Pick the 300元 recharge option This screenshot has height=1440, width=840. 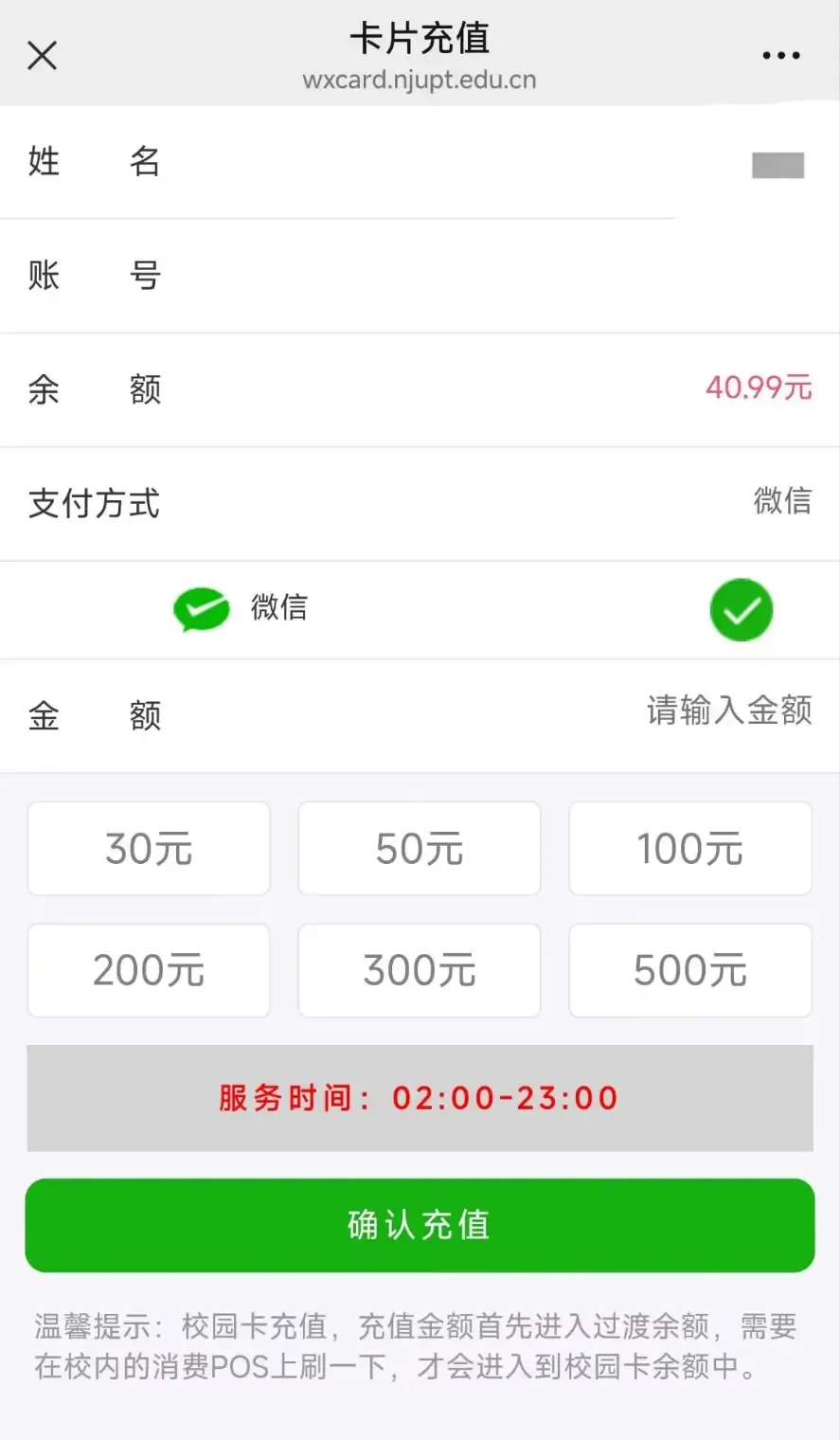tap(419, 969)
